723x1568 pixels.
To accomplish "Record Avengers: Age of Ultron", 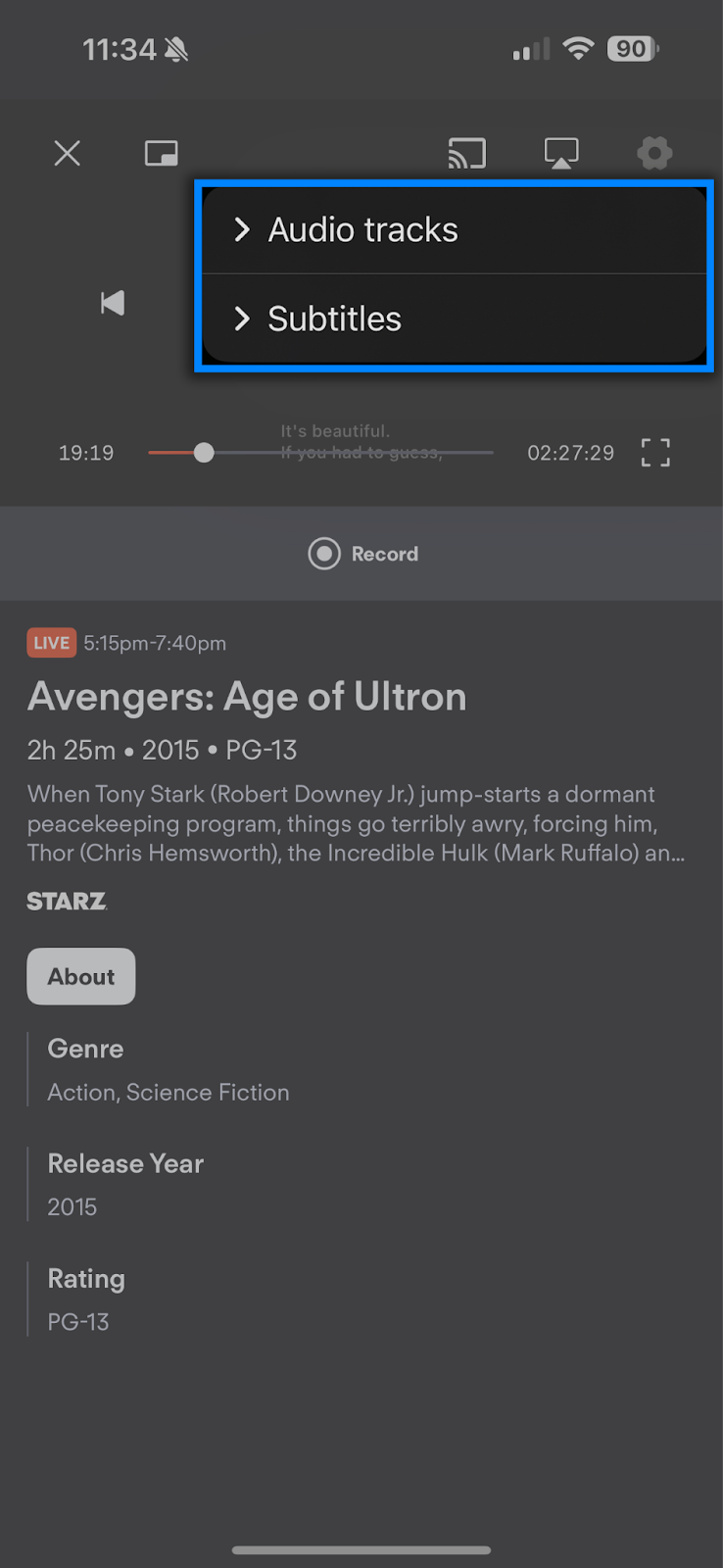I will [x=362, y=554].
